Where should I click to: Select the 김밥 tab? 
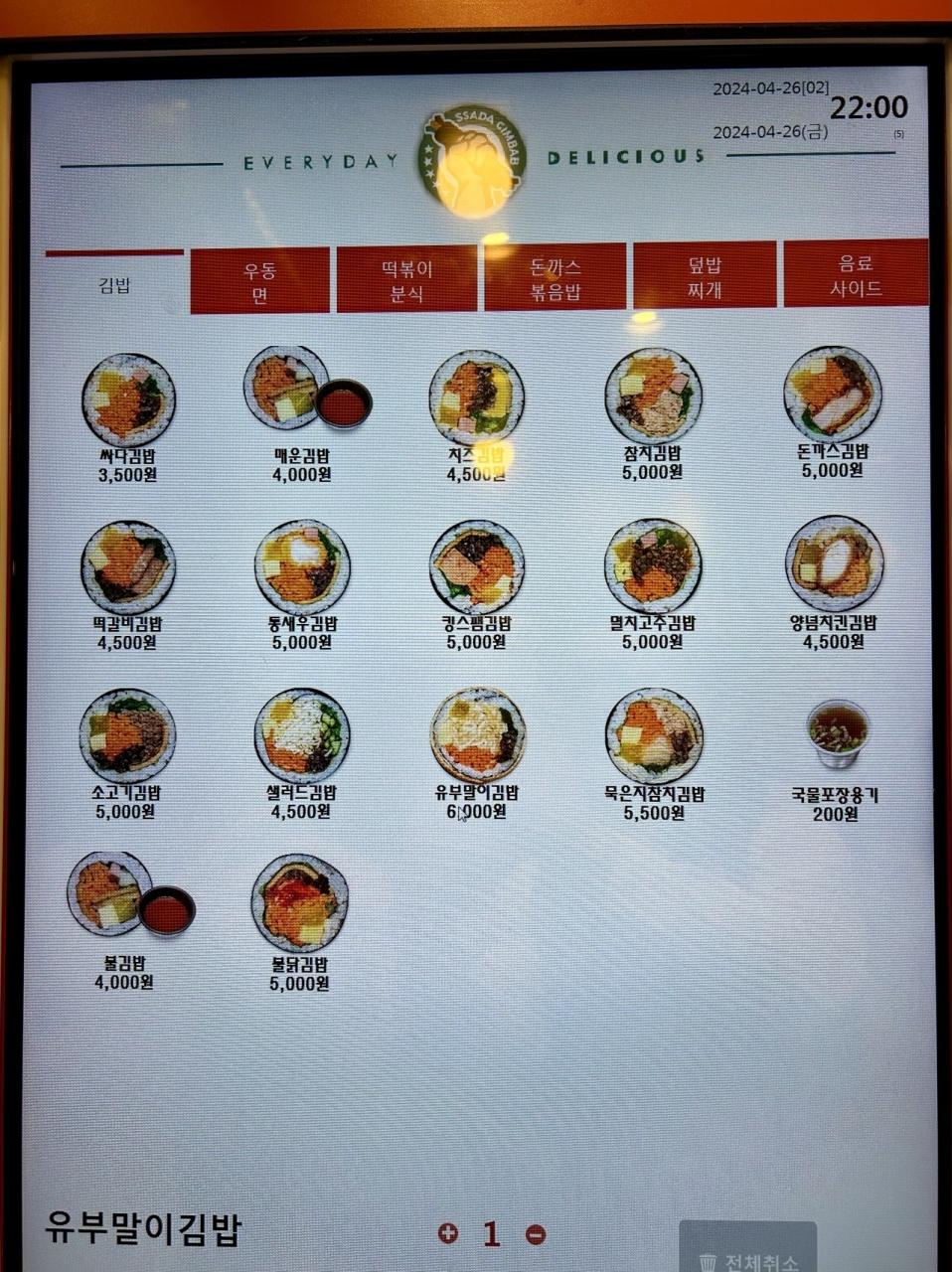[x=115, y=286]
